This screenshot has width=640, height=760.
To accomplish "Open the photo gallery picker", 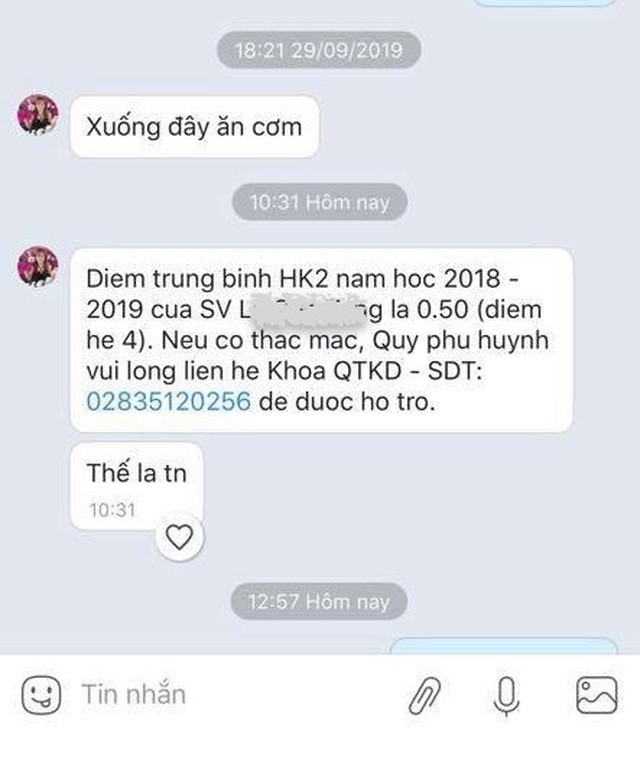I will (595, 694).
